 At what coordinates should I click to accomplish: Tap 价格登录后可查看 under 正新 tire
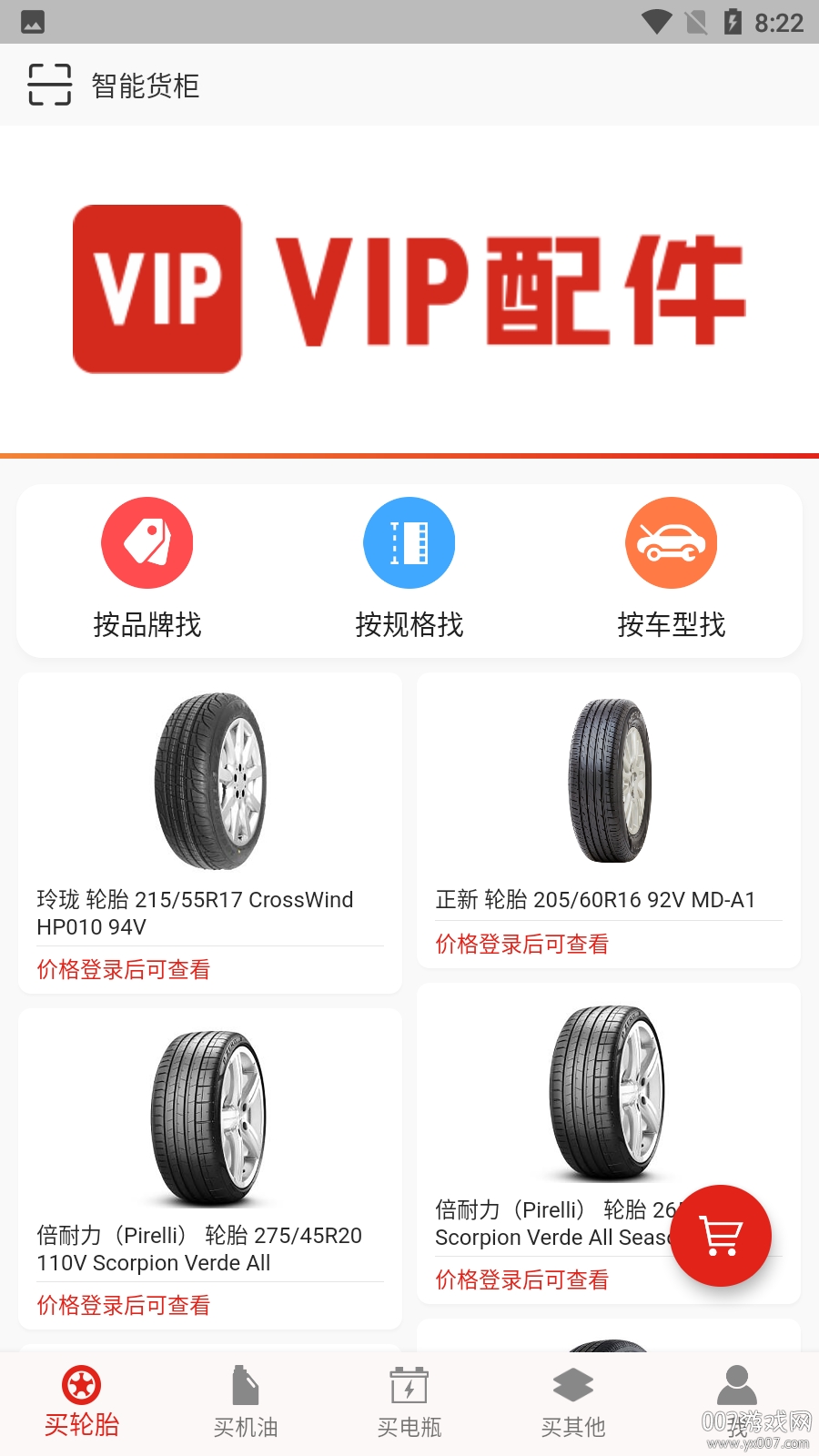[x=521, y=944]
